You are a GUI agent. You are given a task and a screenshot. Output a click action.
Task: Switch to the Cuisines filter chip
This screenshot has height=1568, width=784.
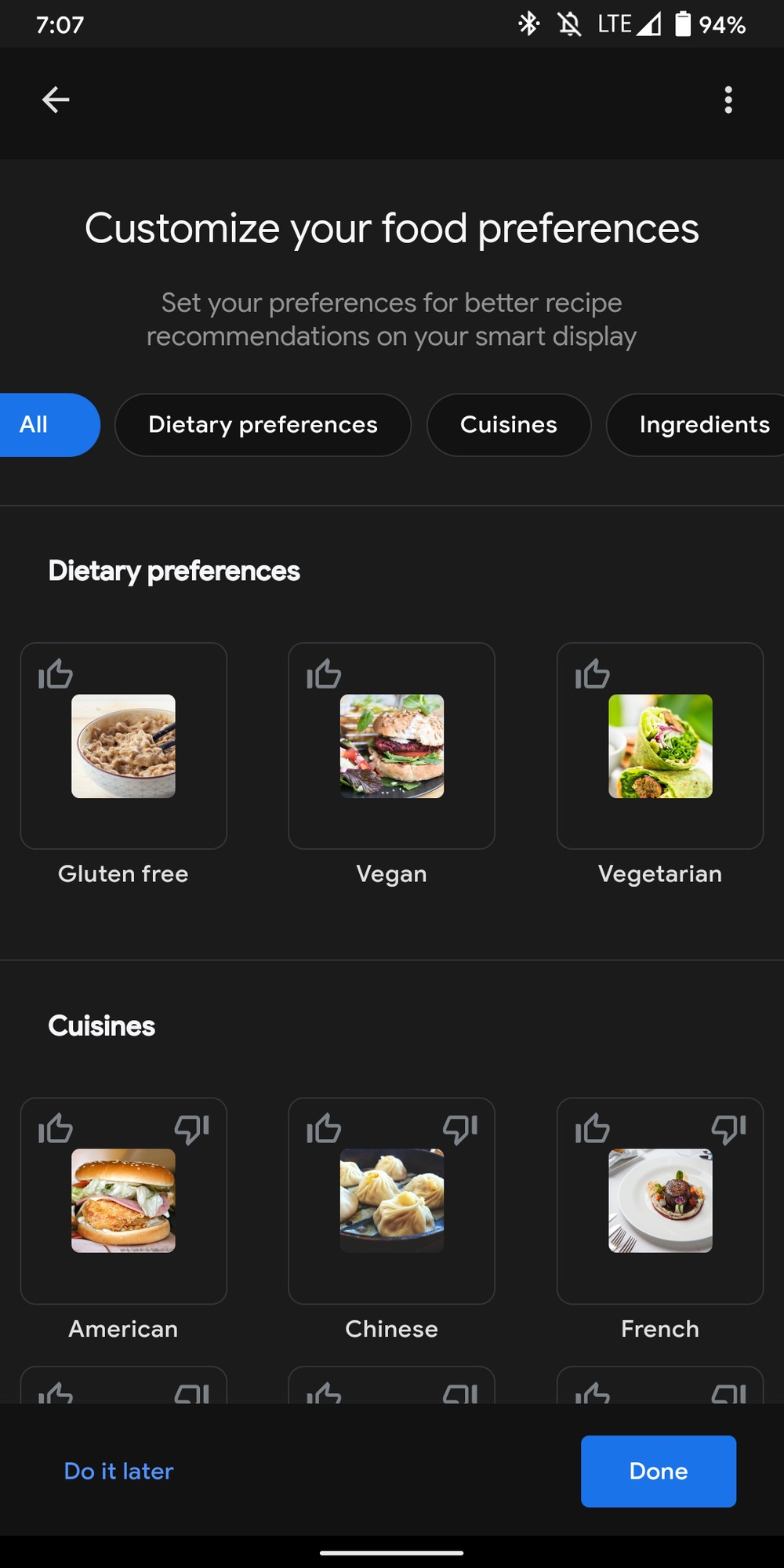[x=509, y=425]
